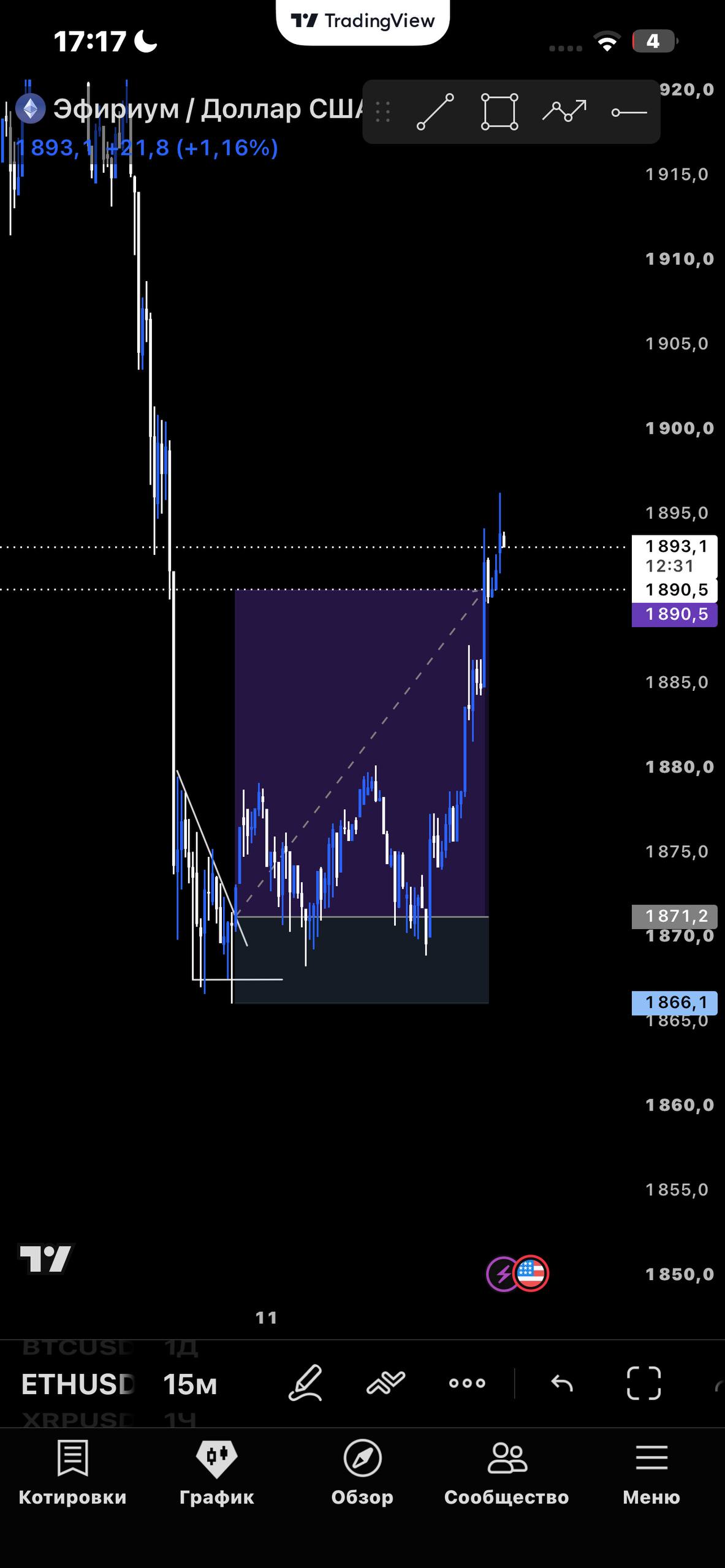The height and width of the screenshot is (1568, 725).
Task: Select the trend line drawing tool
Action: [435, 112]
